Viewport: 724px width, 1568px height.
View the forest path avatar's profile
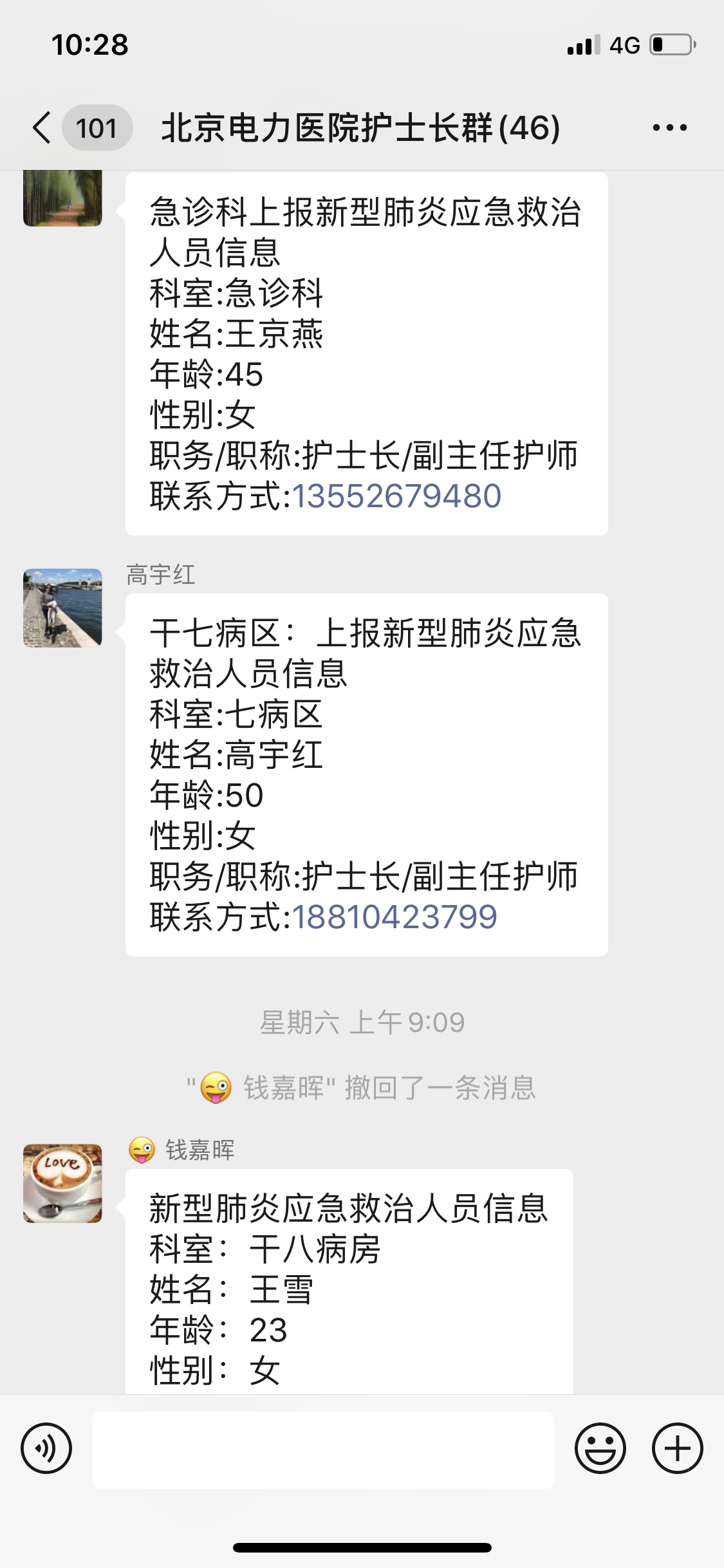click(62, 198)
